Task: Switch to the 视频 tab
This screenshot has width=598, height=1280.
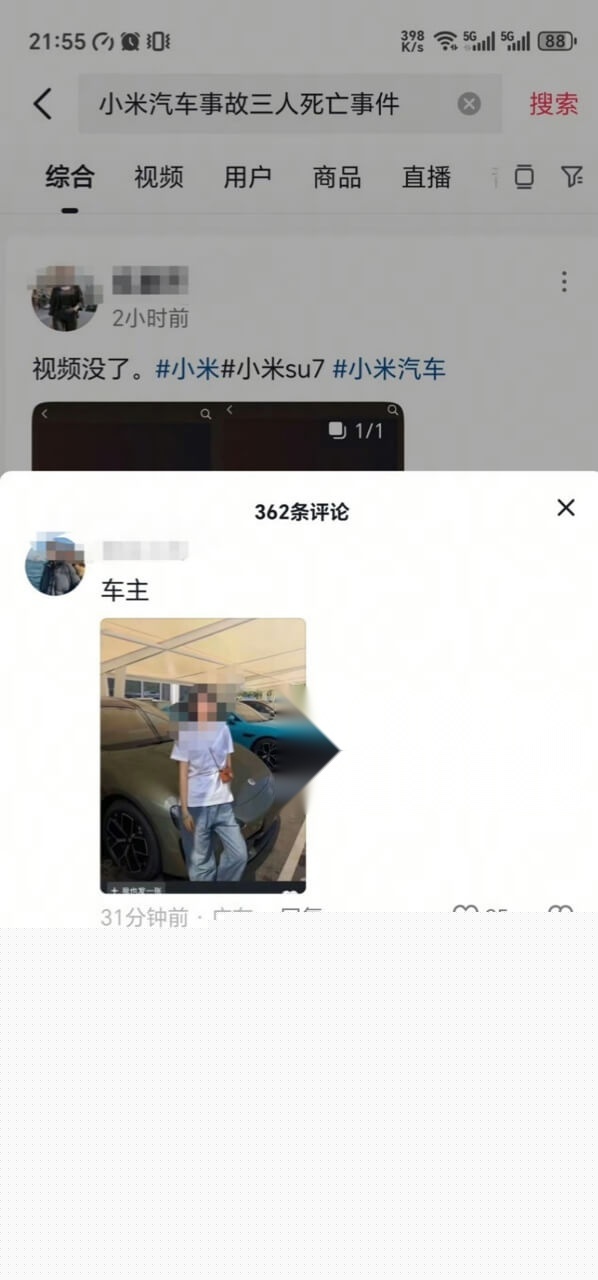Action: click(159, 178)
